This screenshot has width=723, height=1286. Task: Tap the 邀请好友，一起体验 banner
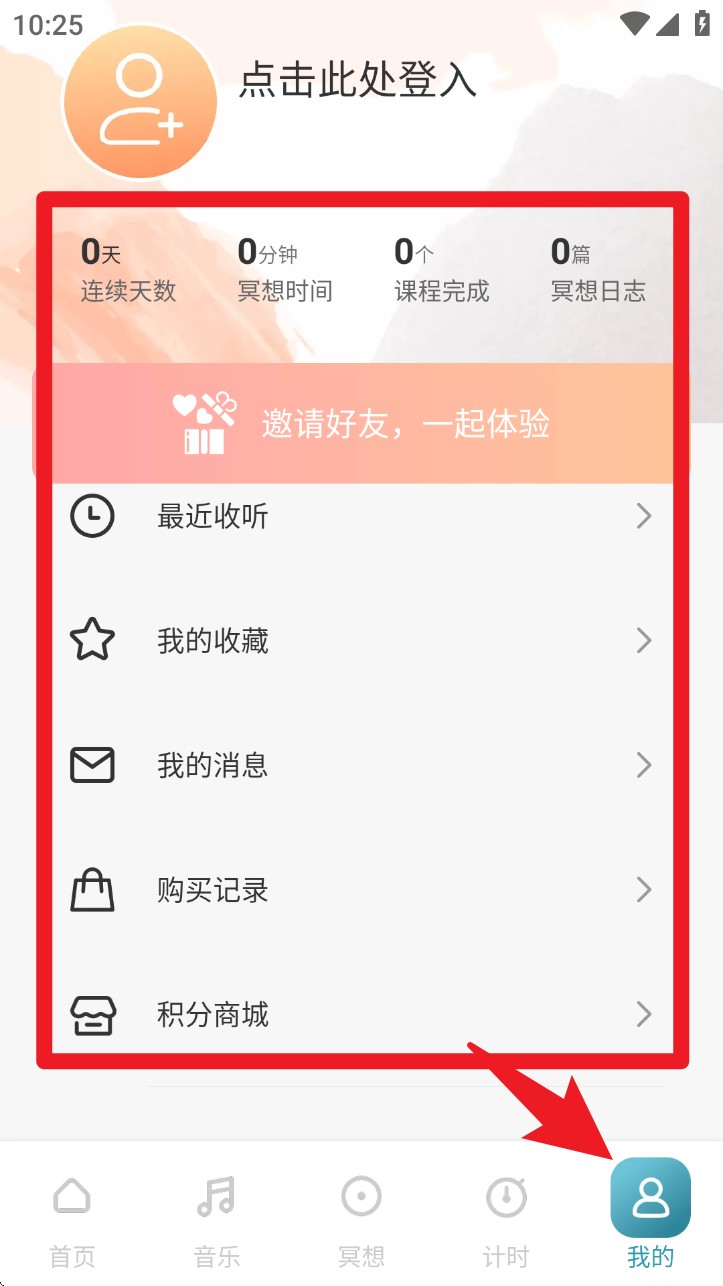click(361, 422)
